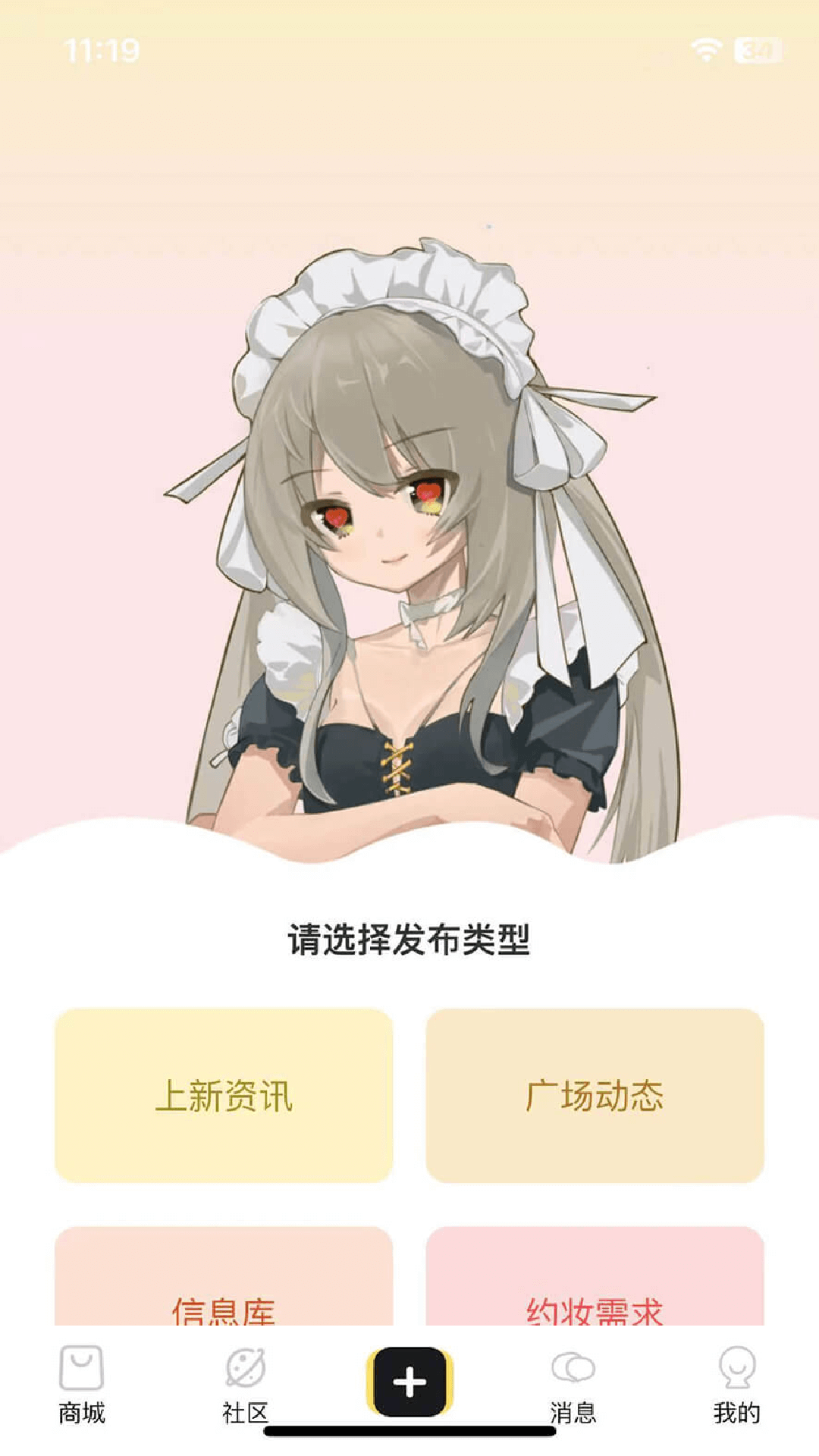Screen dimensions: 819x1456
Task: Check the Wi-Fi icon in status bar
Action: tap(708, 49)
